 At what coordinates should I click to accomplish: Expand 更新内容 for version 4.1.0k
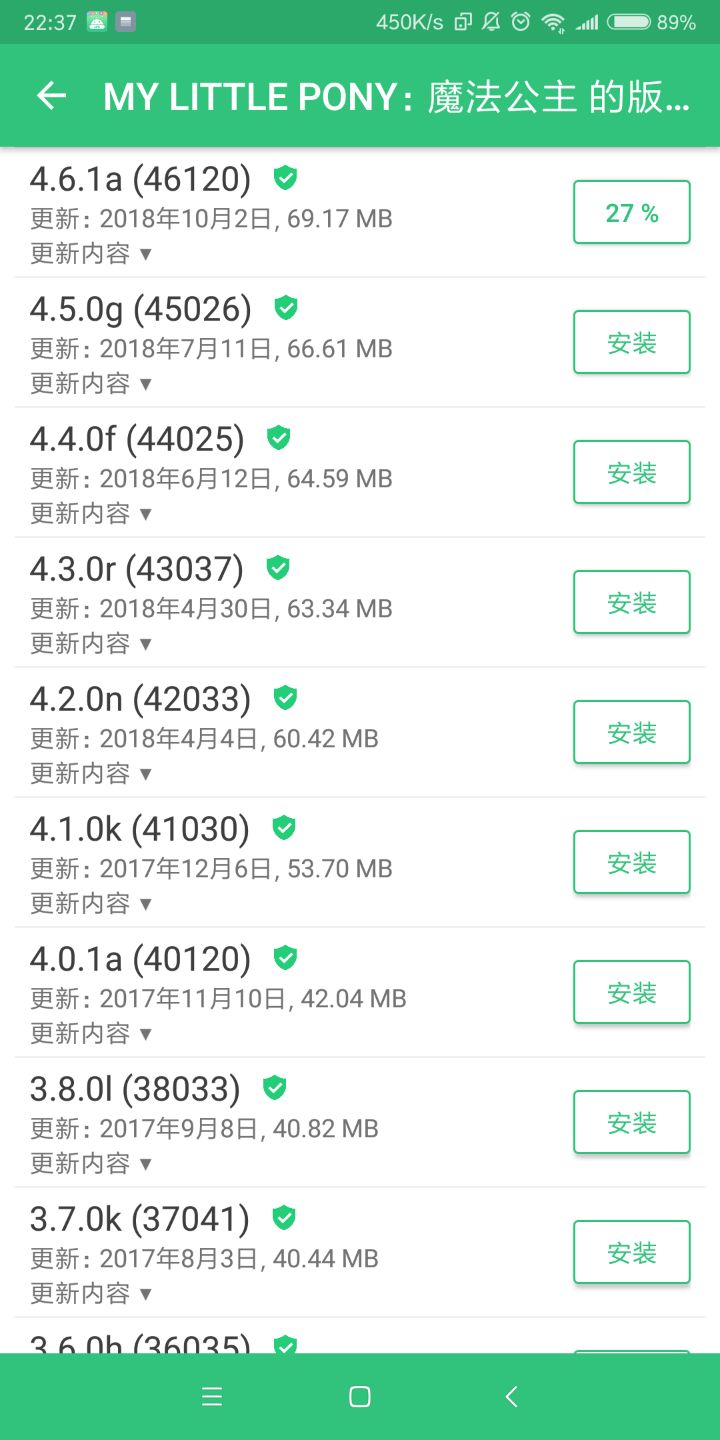(x=91, y=904)
